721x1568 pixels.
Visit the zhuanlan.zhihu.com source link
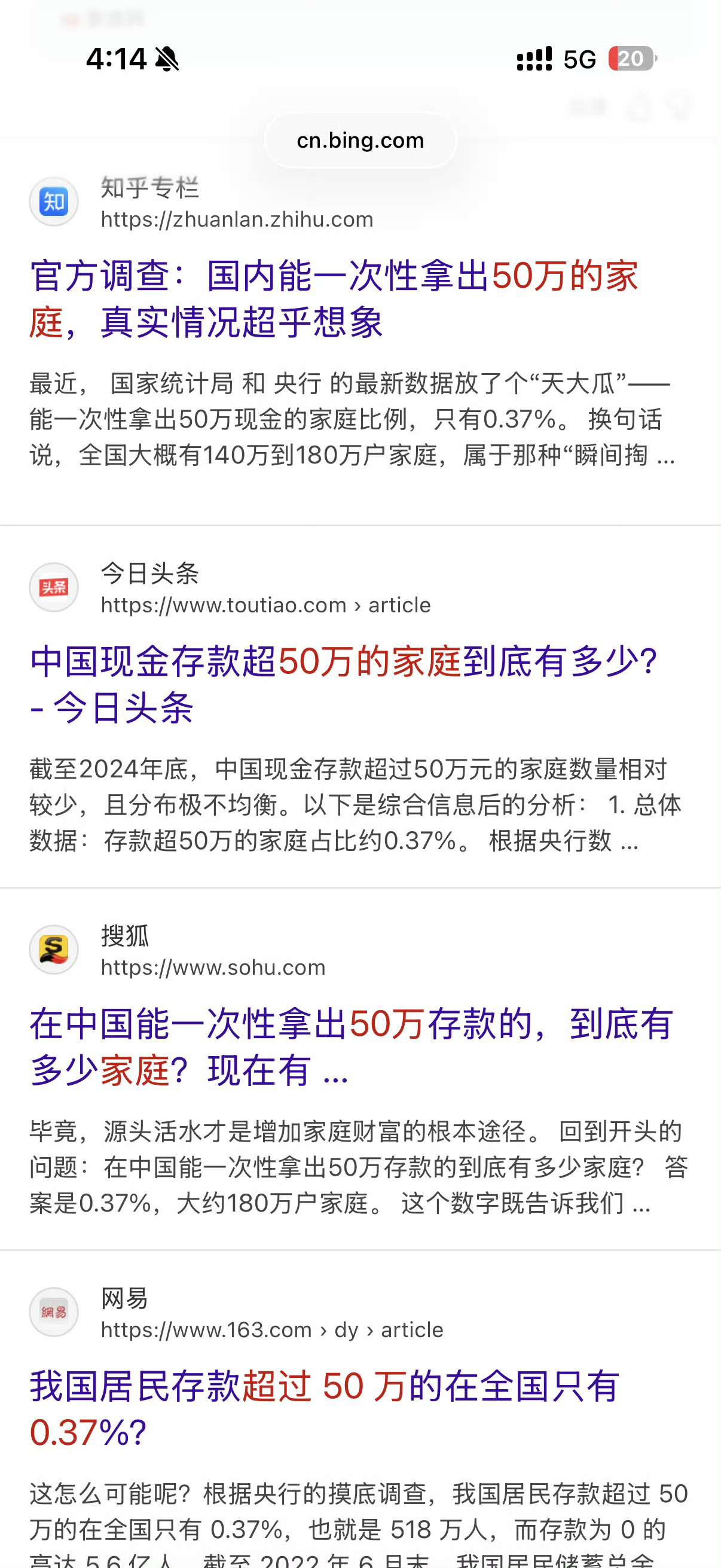pyautogui.click(x=237, y=219)
